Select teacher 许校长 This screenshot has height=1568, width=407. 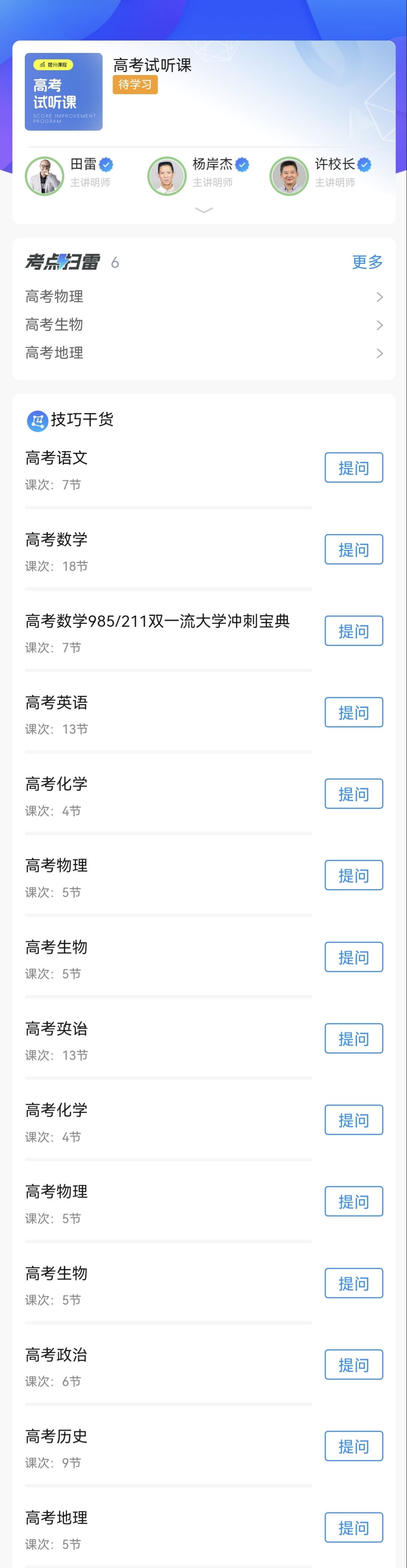pos(289,176)
